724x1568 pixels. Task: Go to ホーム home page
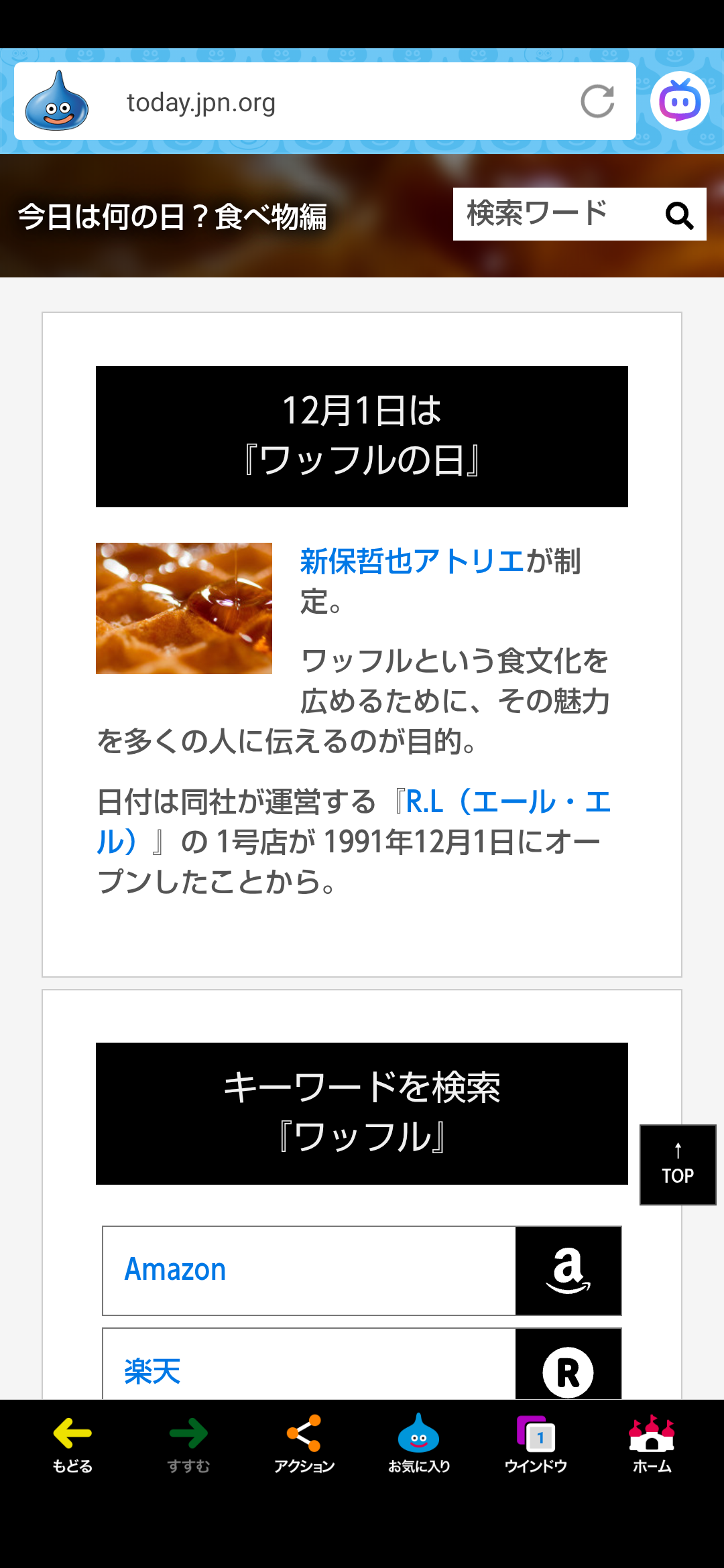pos(652,1444)
